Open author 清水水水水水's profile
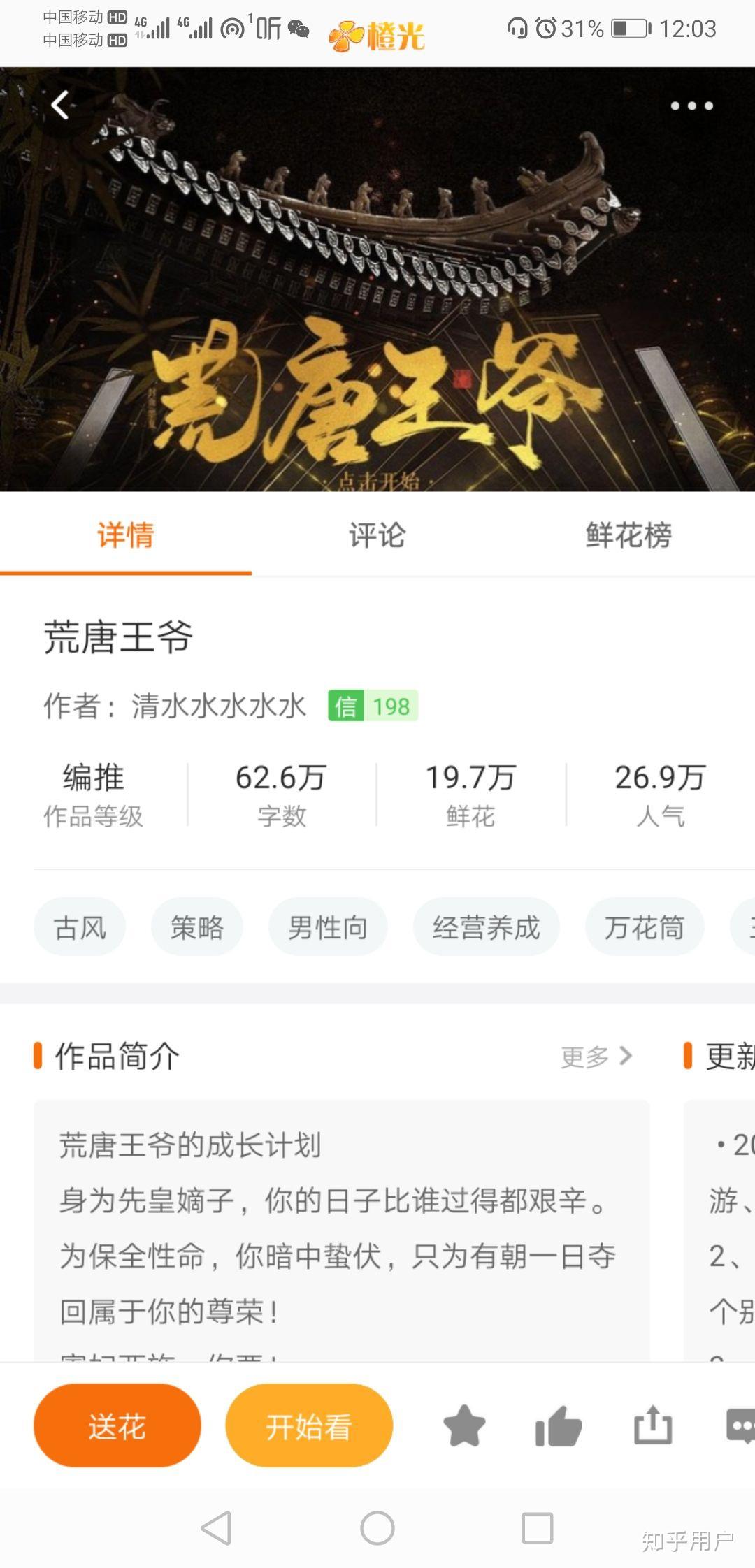The height and width of the screenshot is (1568, 755). pos(218,706)
